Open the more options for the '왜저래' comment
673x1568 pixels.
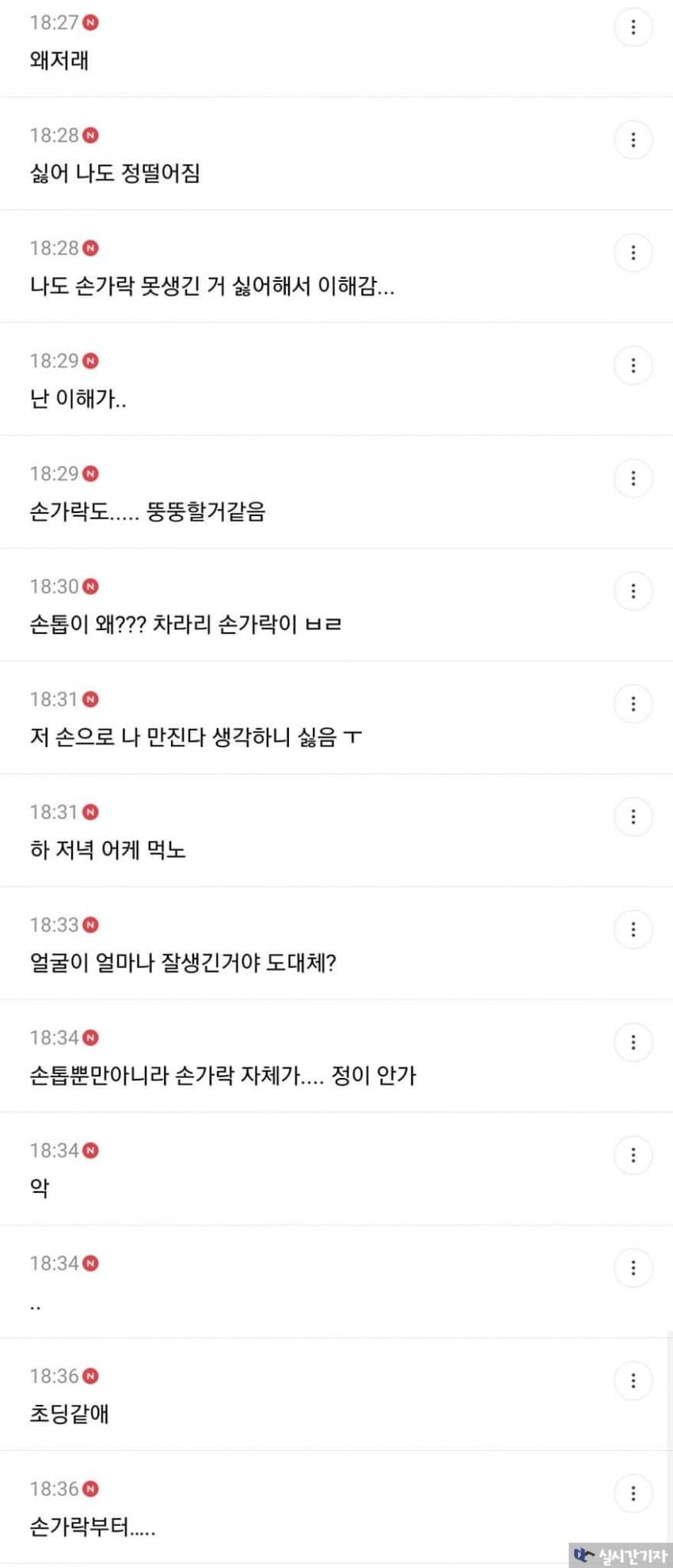[633, 28]
